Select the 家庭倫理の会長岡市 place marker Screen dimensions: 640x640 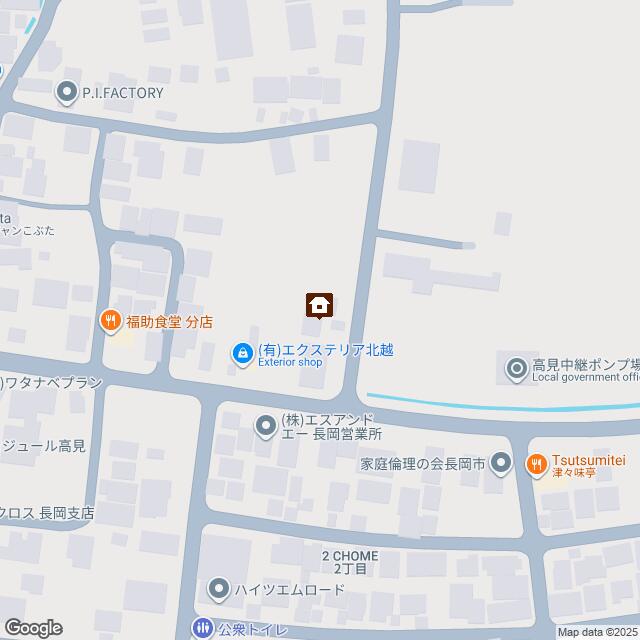[x=503, y=463]
